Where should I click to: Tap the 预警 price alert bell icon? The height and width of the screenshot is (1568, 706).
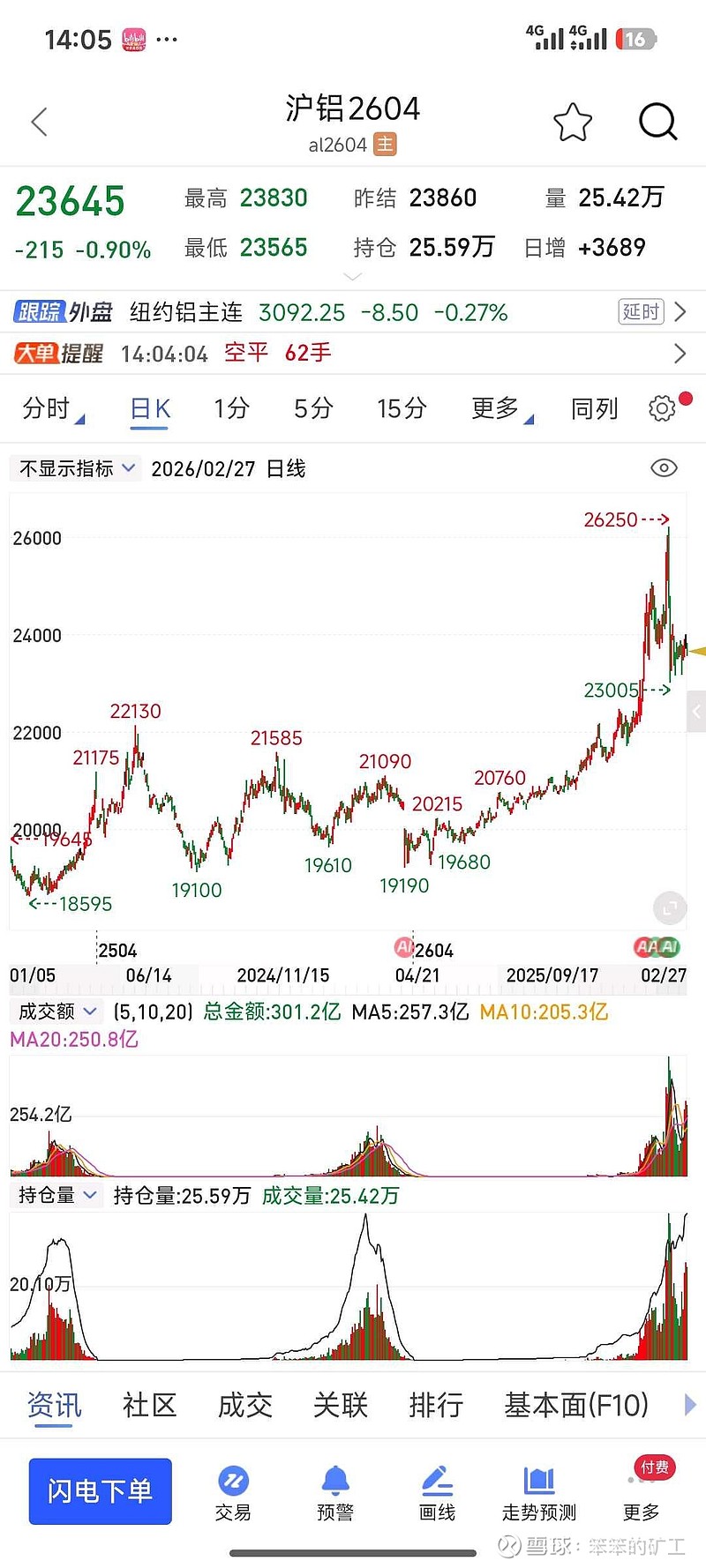click(334, 1481)
